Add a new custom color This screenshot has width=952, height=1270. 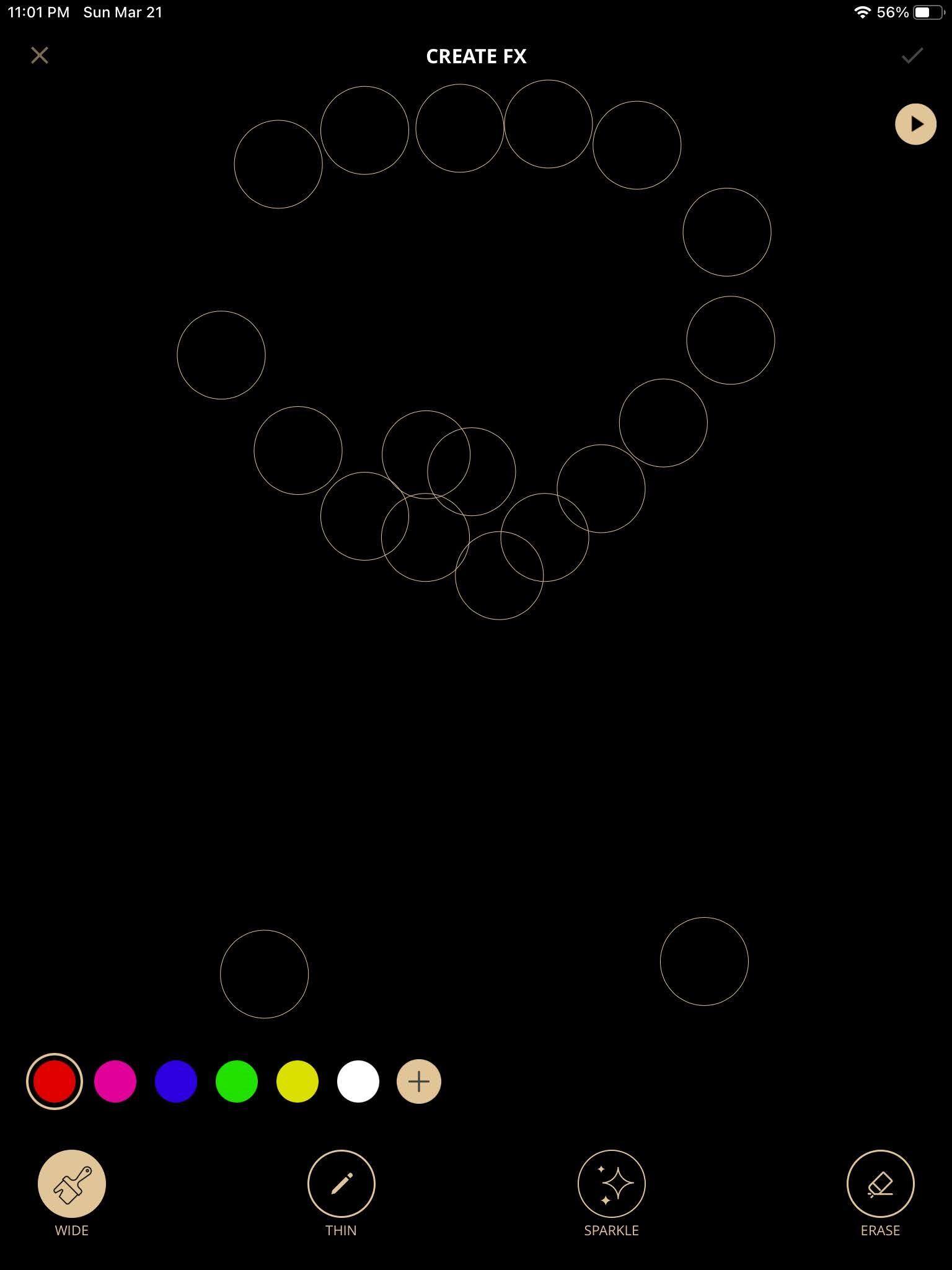pos(419,1081)
